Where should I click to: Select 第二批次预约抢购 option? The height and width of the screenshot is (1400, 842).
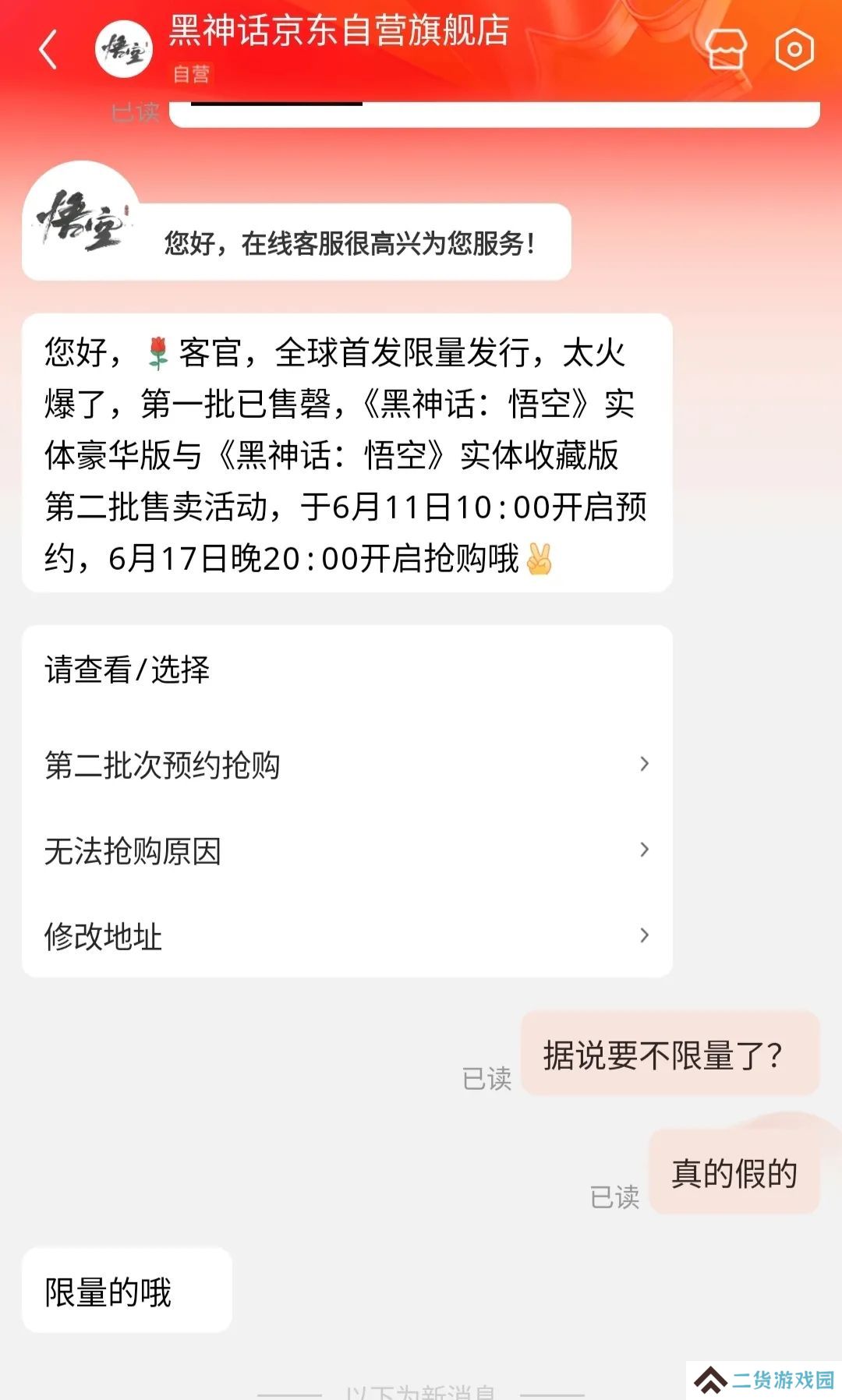(347, 765)
